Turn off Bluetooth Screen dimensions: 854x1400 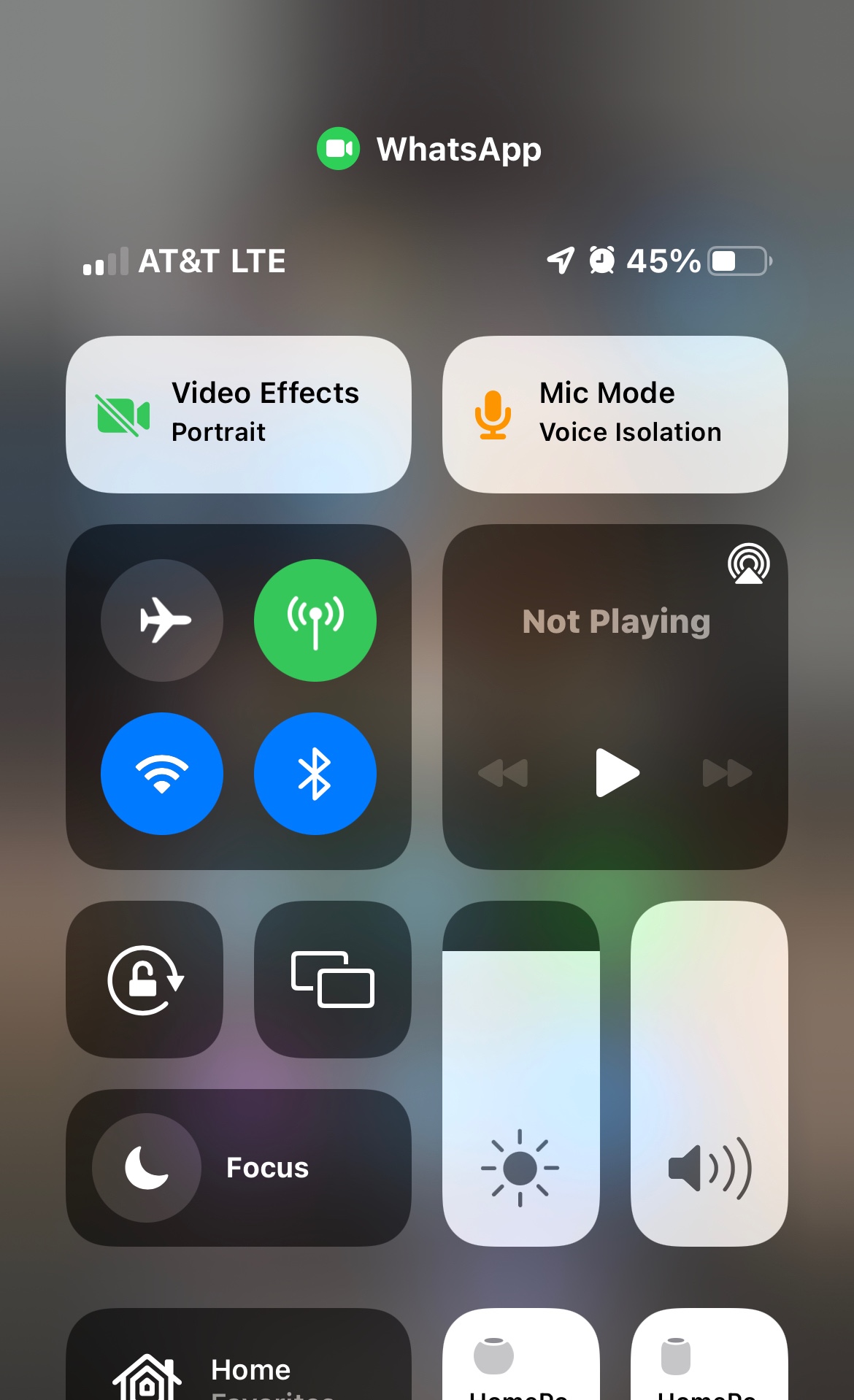[x=315, y=774]
